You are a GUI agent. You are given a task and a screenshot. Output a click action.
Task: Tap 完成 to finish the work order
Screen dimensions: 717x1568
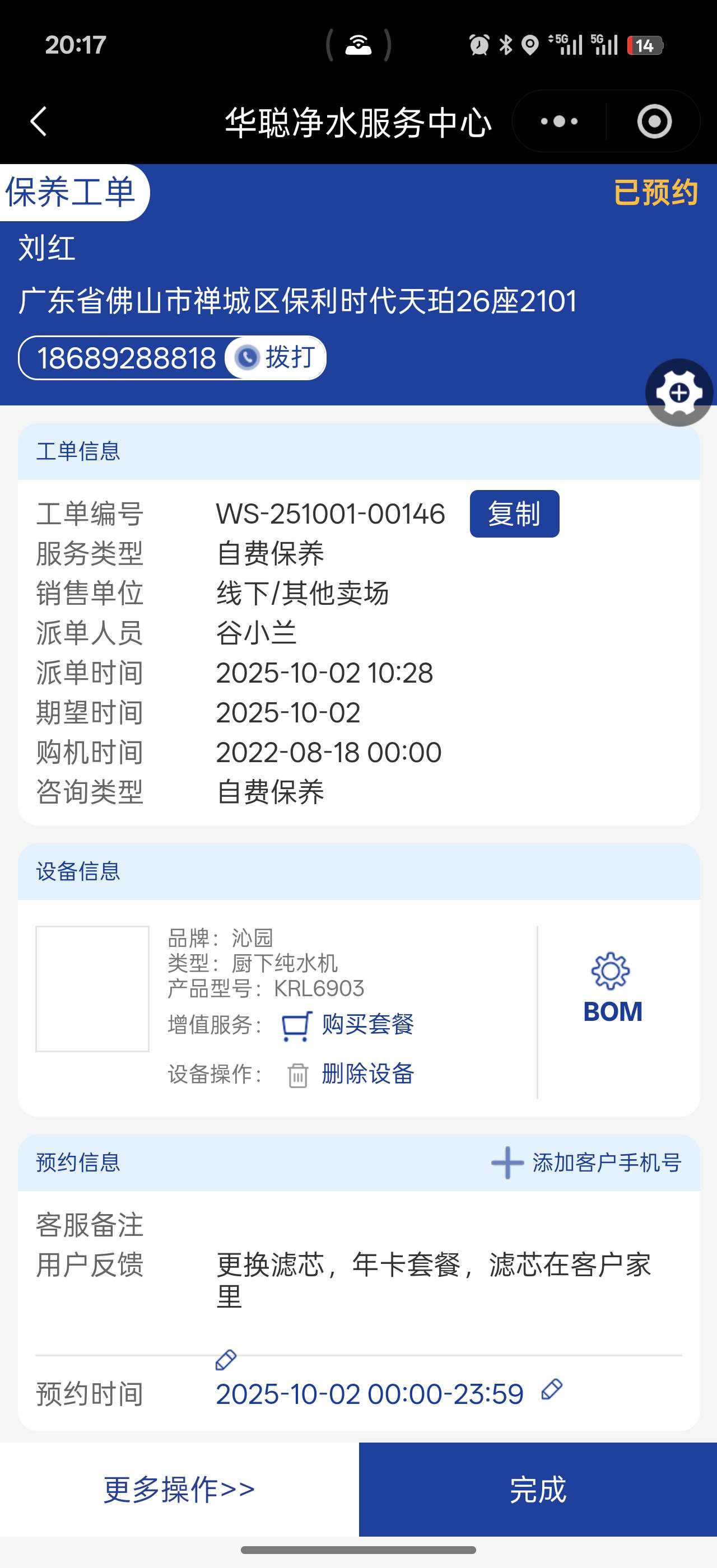(537, 1489)
